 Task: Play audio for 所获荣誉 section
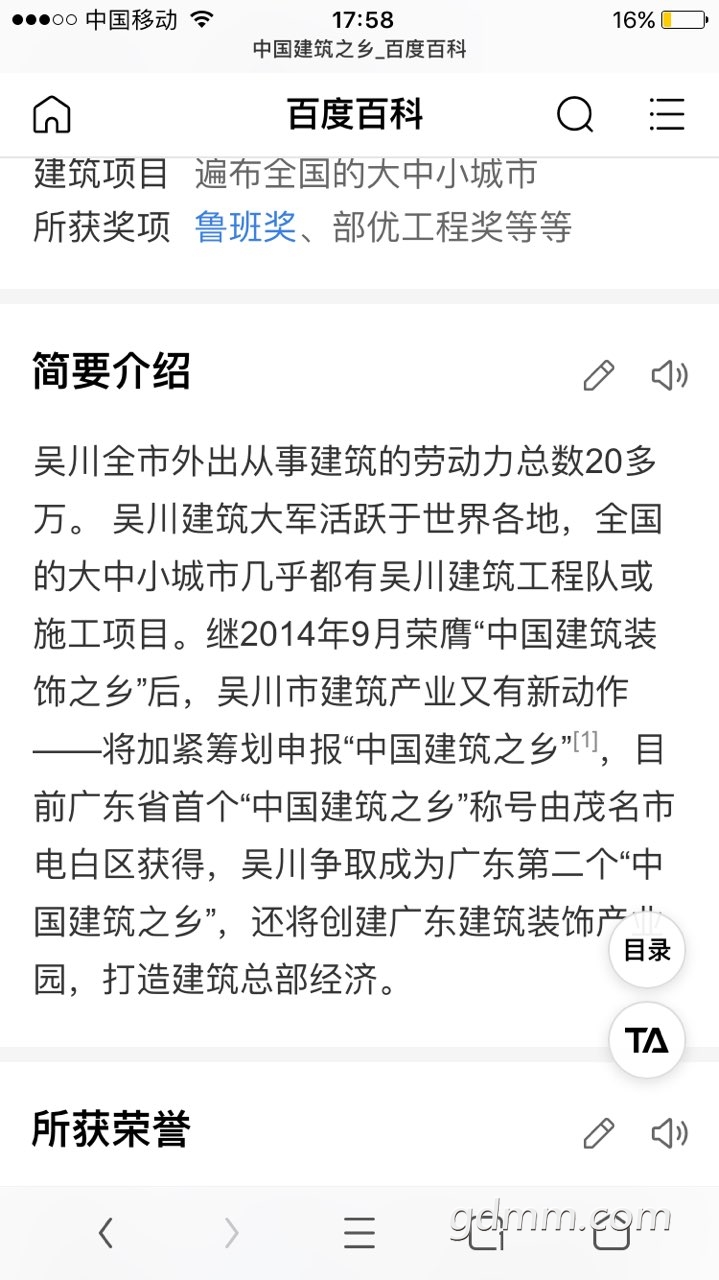click(669, 1133)
